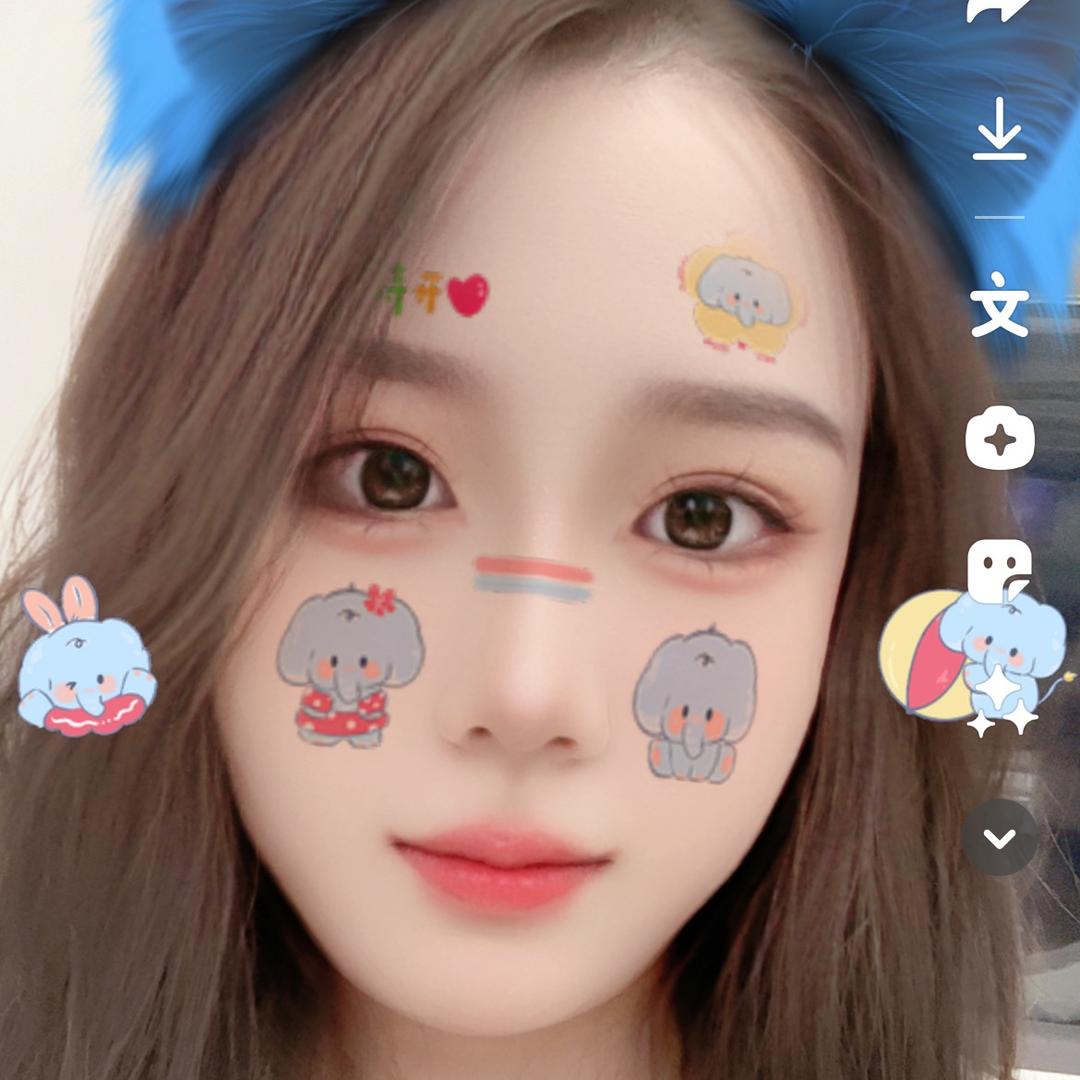
Task: Add text with the 文 tool
Action: pos(999,305)
